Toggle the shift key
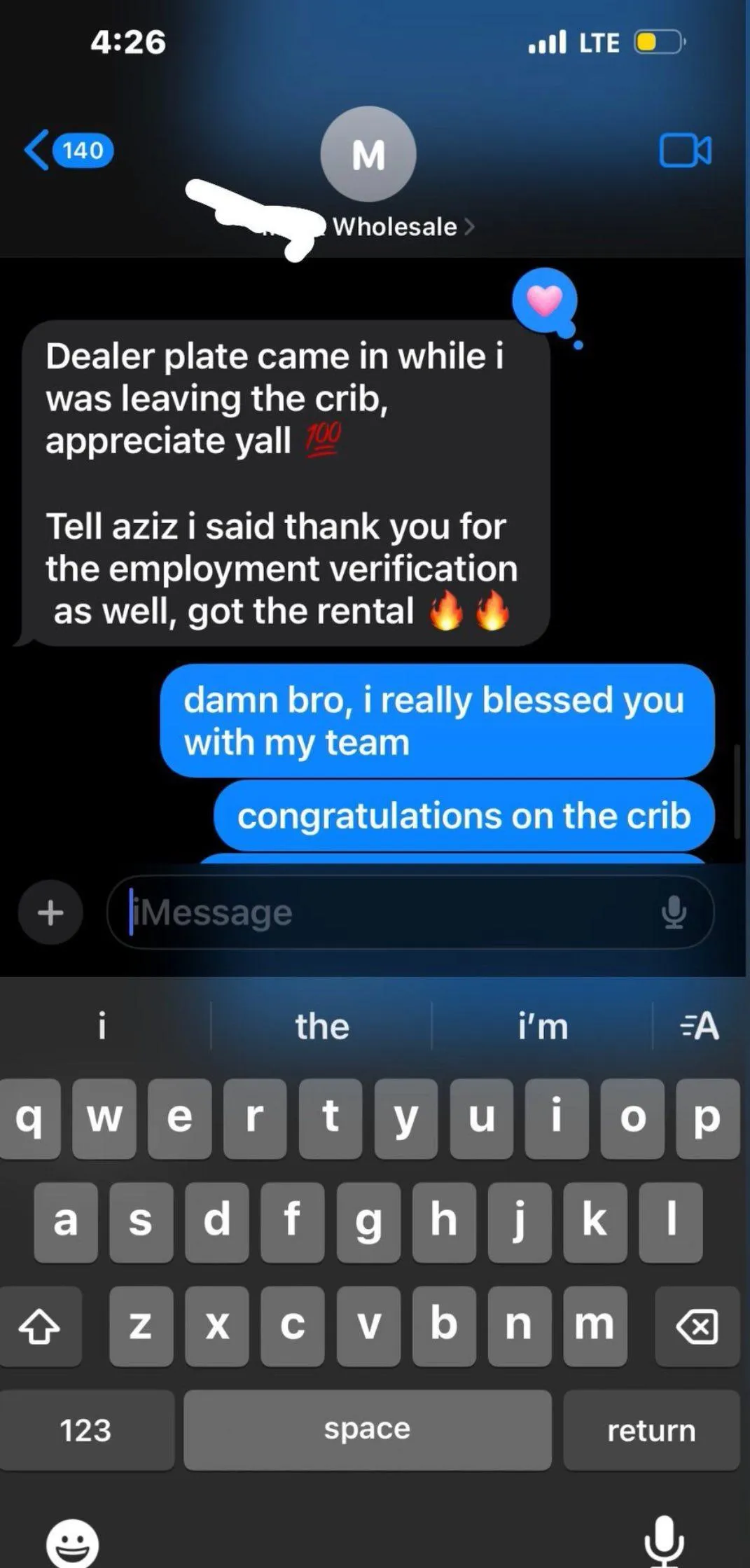The height and width of the screenshot is (1568, 750). pos(39,1326)
